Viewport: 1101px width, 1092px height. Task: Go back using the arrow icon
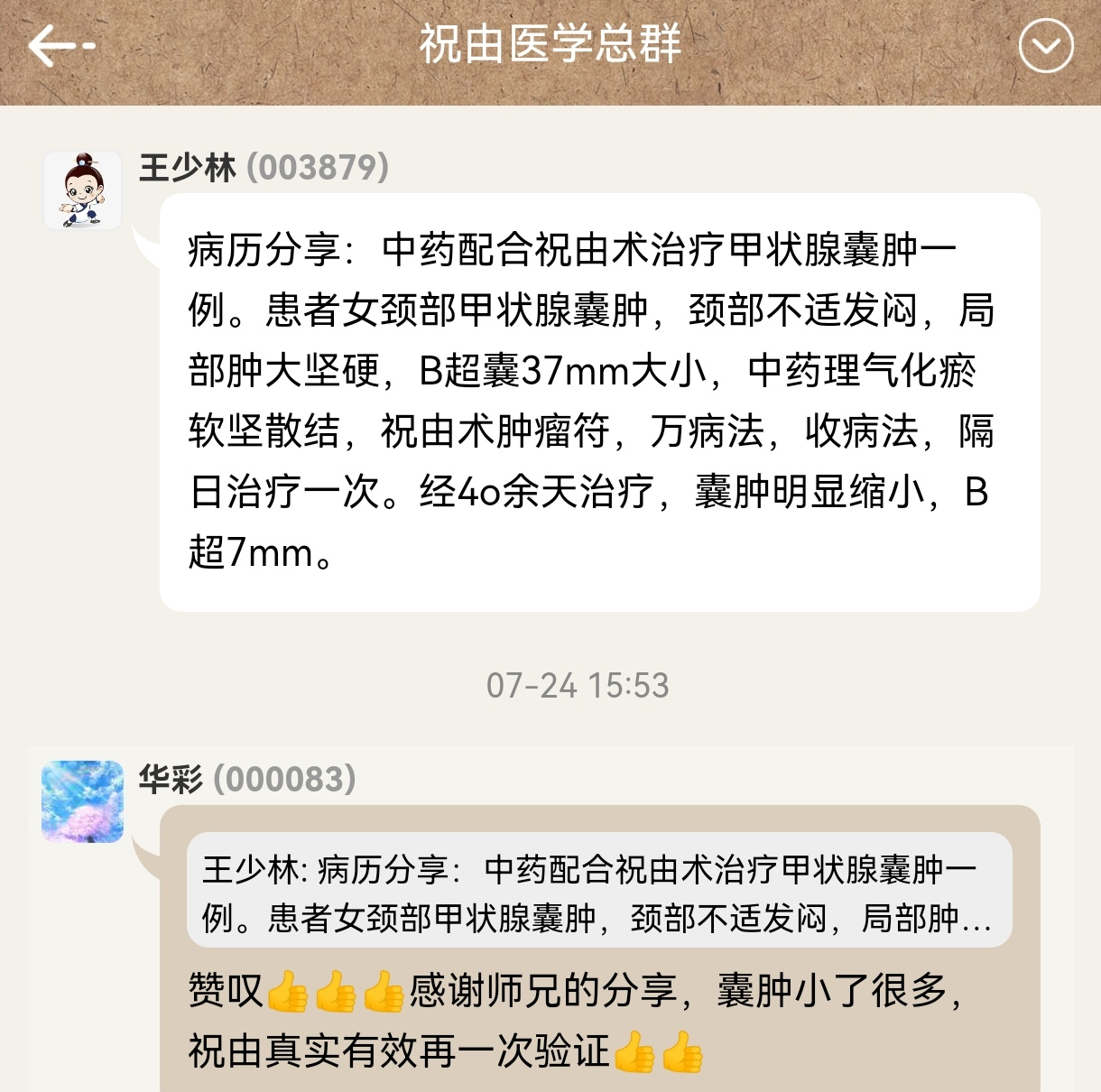pyautogui.click(x=59, y=45)
